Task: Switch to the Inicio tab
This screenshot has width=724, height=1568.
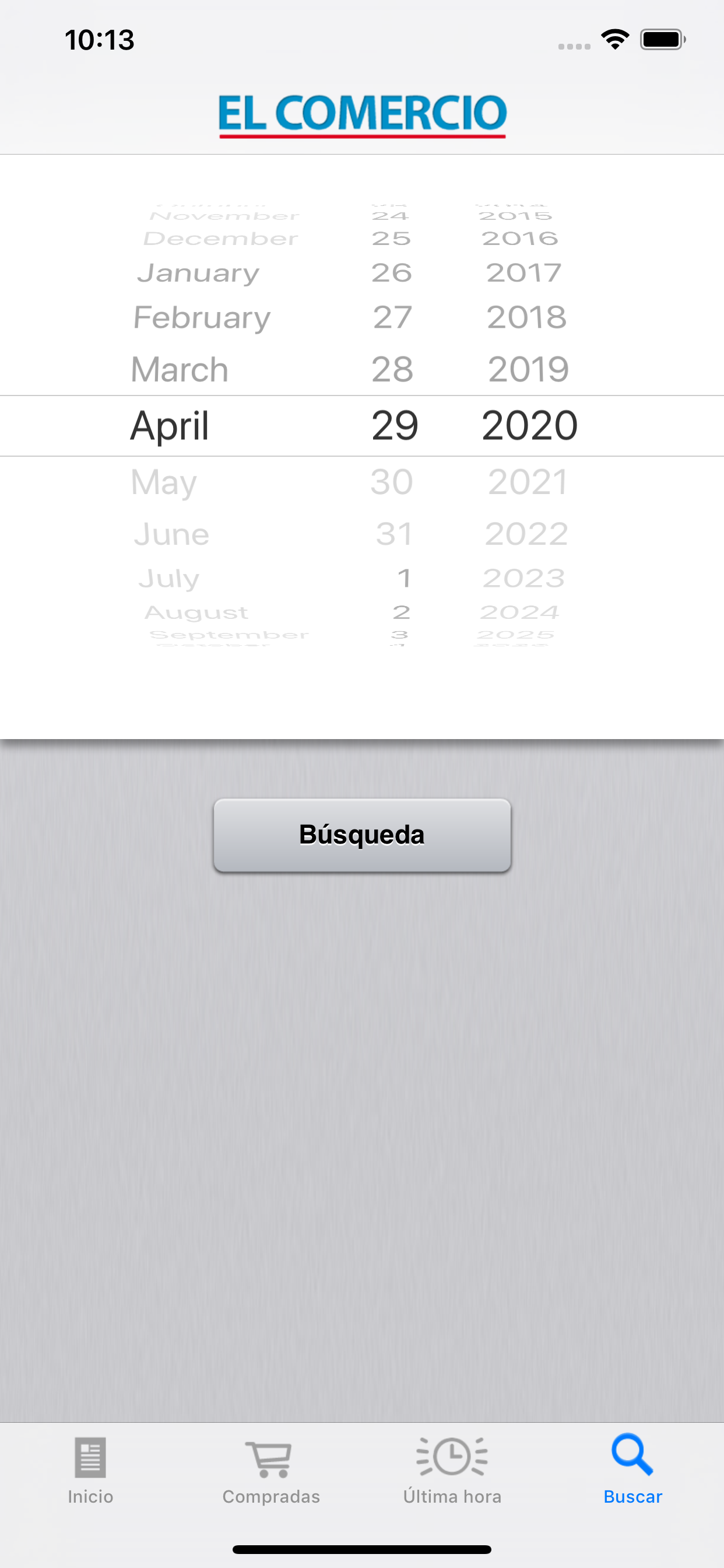Action: tap(90, 1471)
